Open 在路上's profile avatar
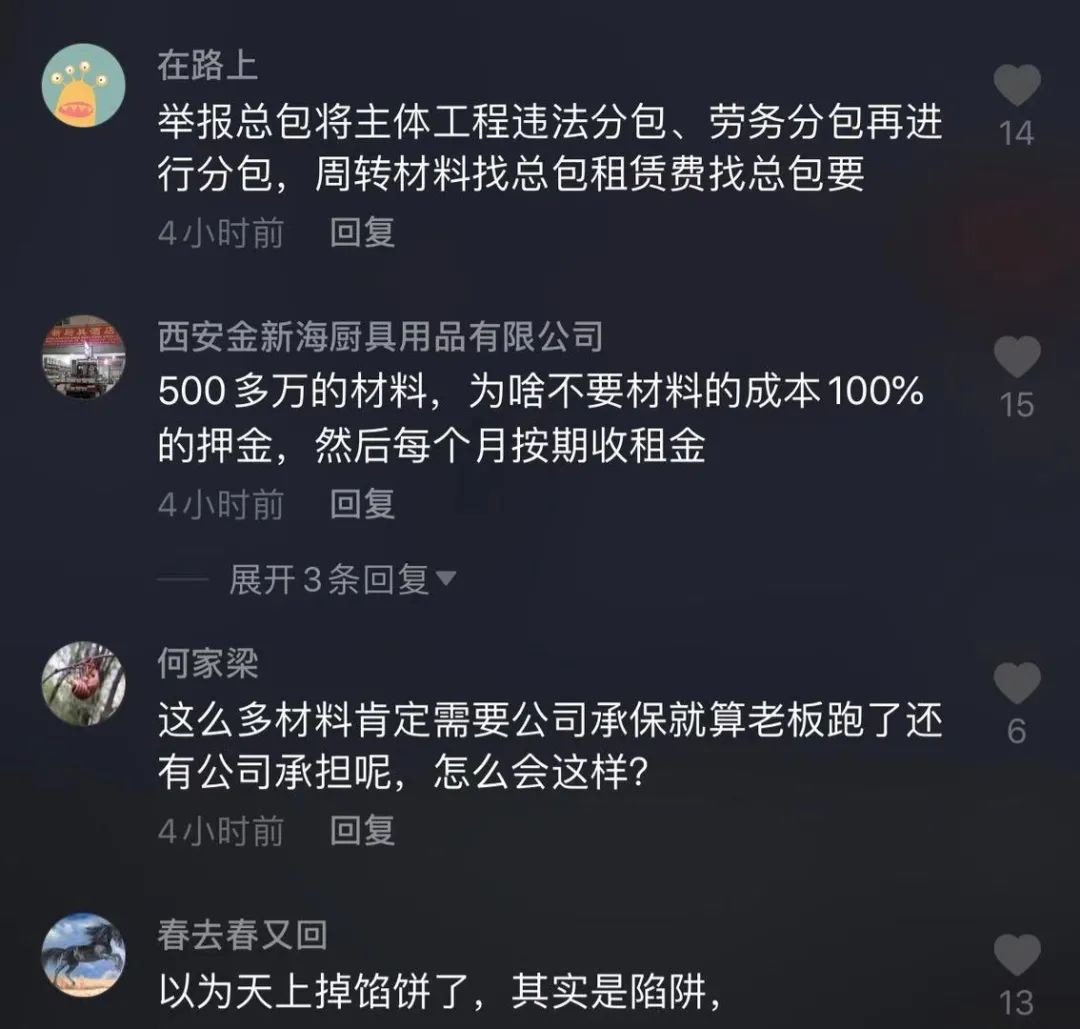Viewport: 1080px width, 1029px height. click(83, 86)
